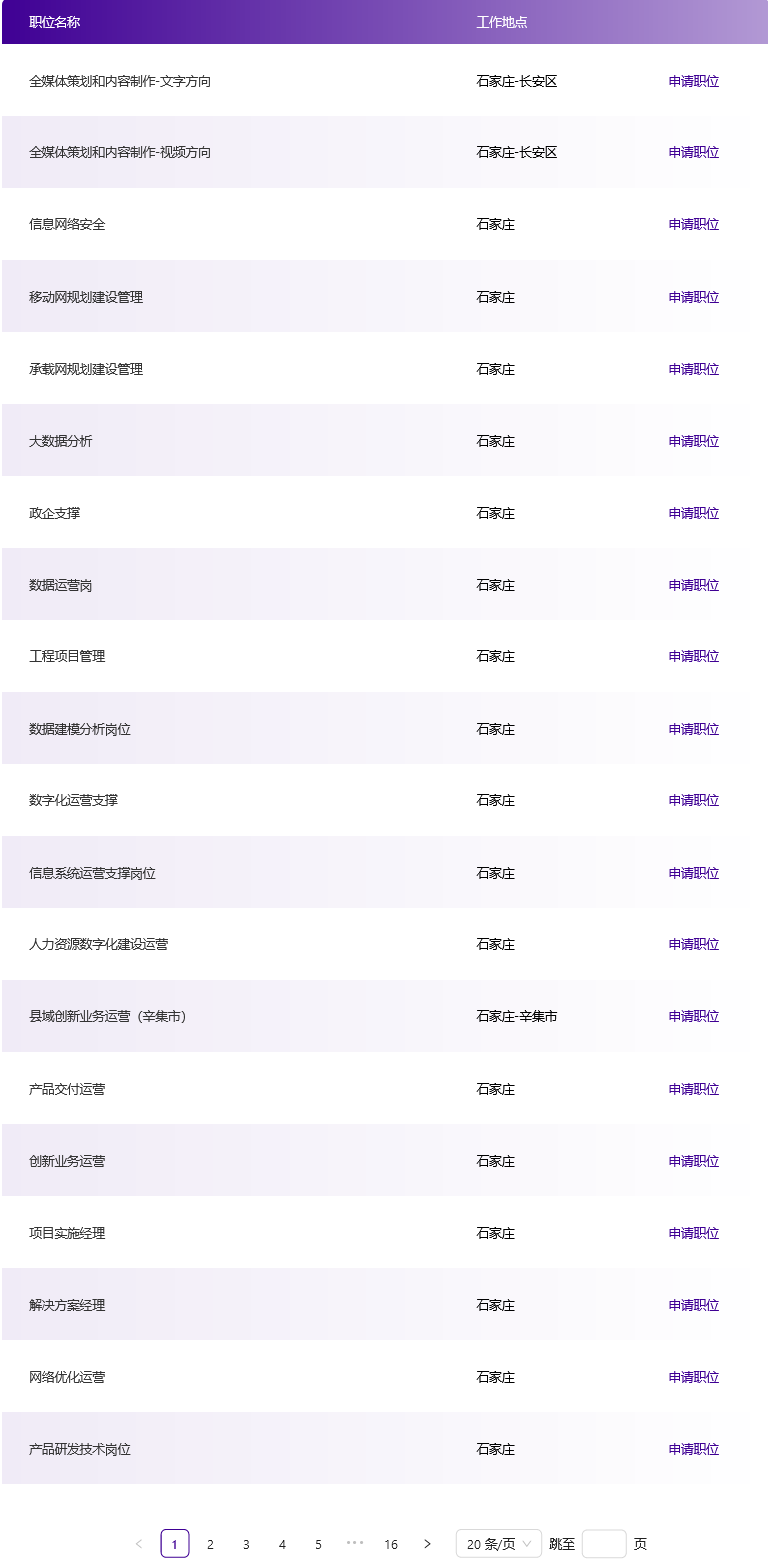
Task: Apply for 信息网络安全 position
Action: coord(694,224)
